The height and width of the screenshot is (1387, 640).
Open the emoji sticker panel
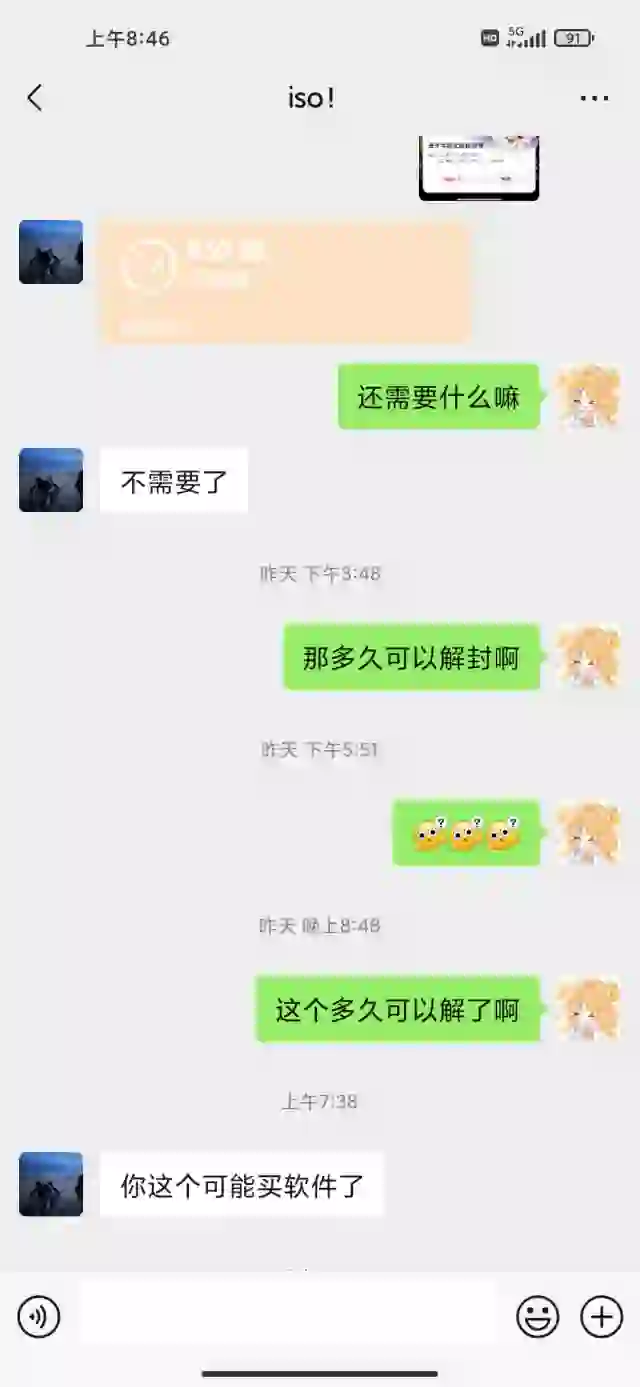[x=537, y=1317]
